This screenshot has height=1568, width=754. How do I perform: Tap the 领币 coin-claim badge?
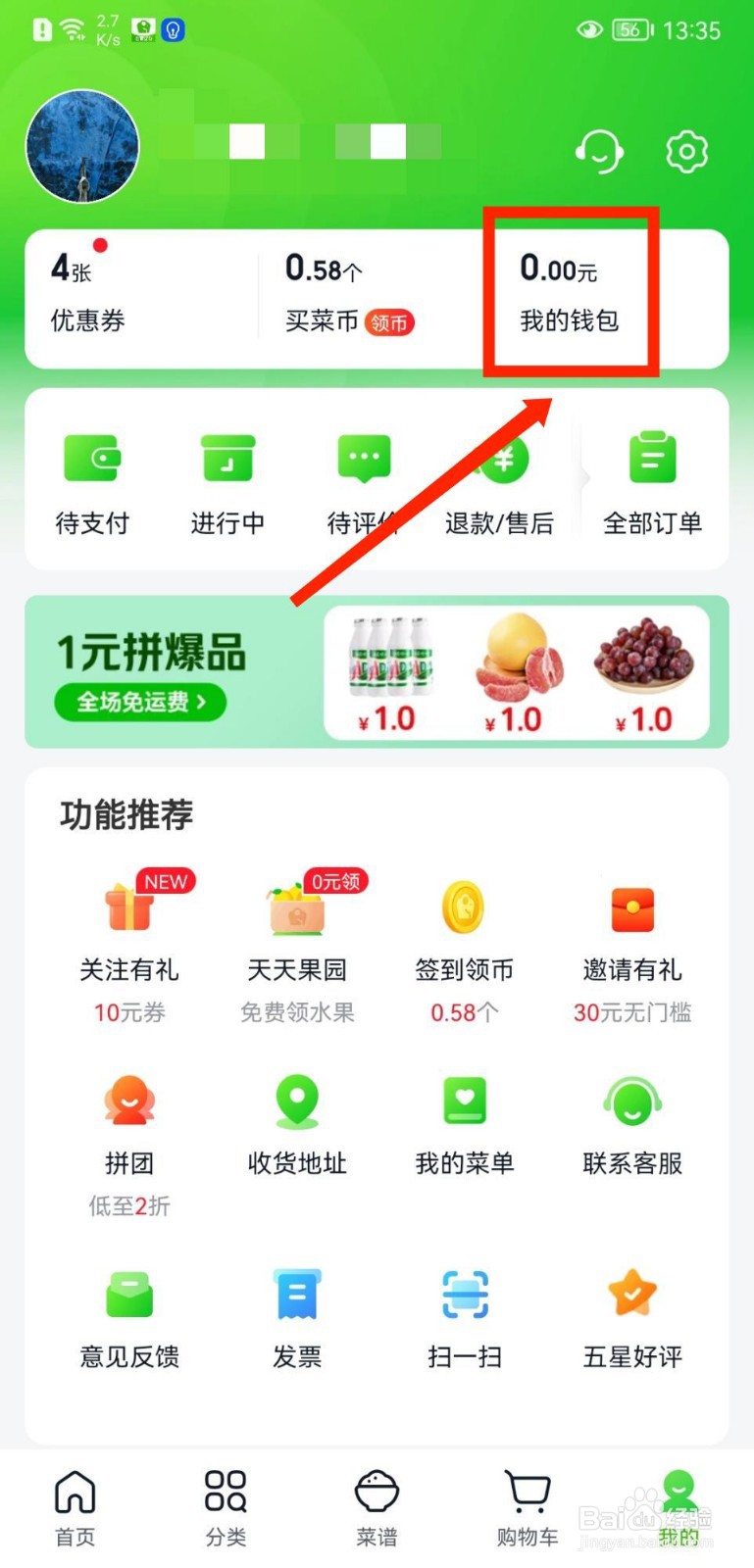pos(388,322)
